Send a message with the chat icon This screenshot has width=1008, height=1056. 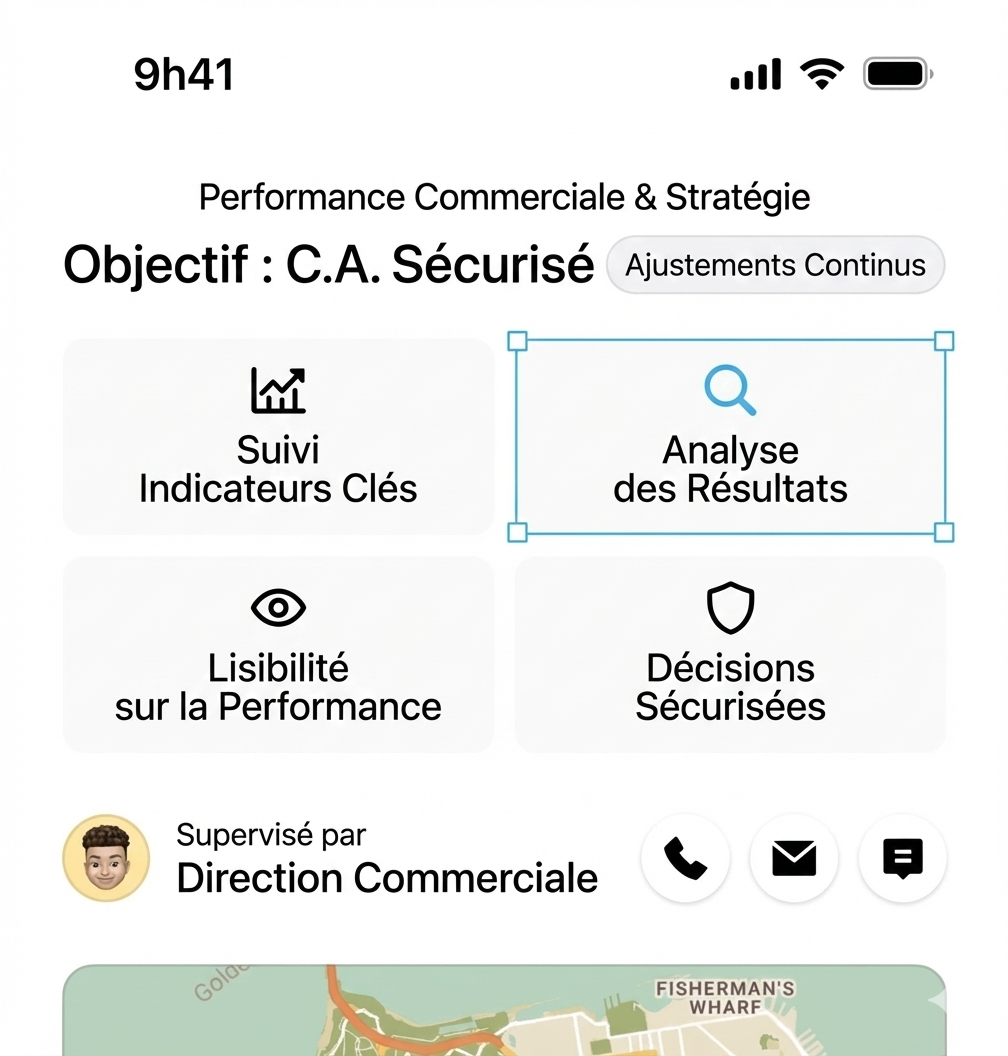(902, 859)
